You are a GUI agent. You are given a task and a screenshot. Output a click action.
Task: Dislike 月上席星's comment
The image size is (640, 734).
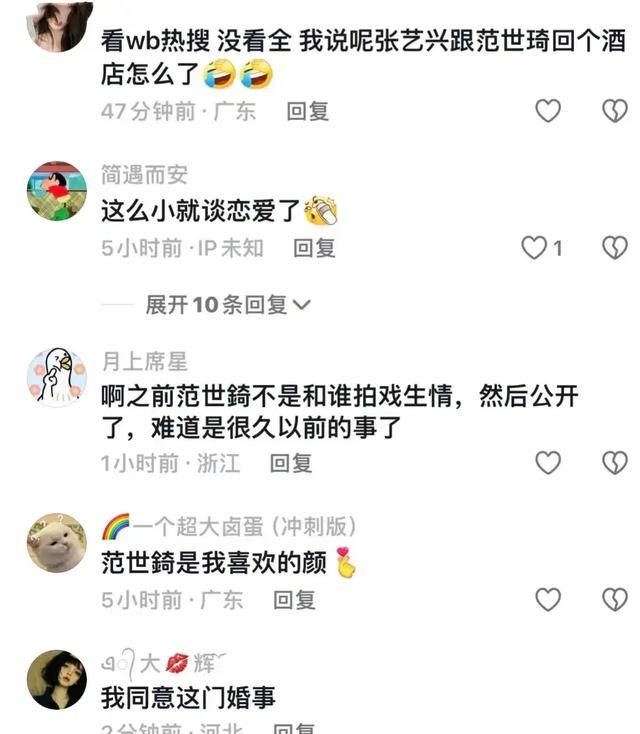614,462
